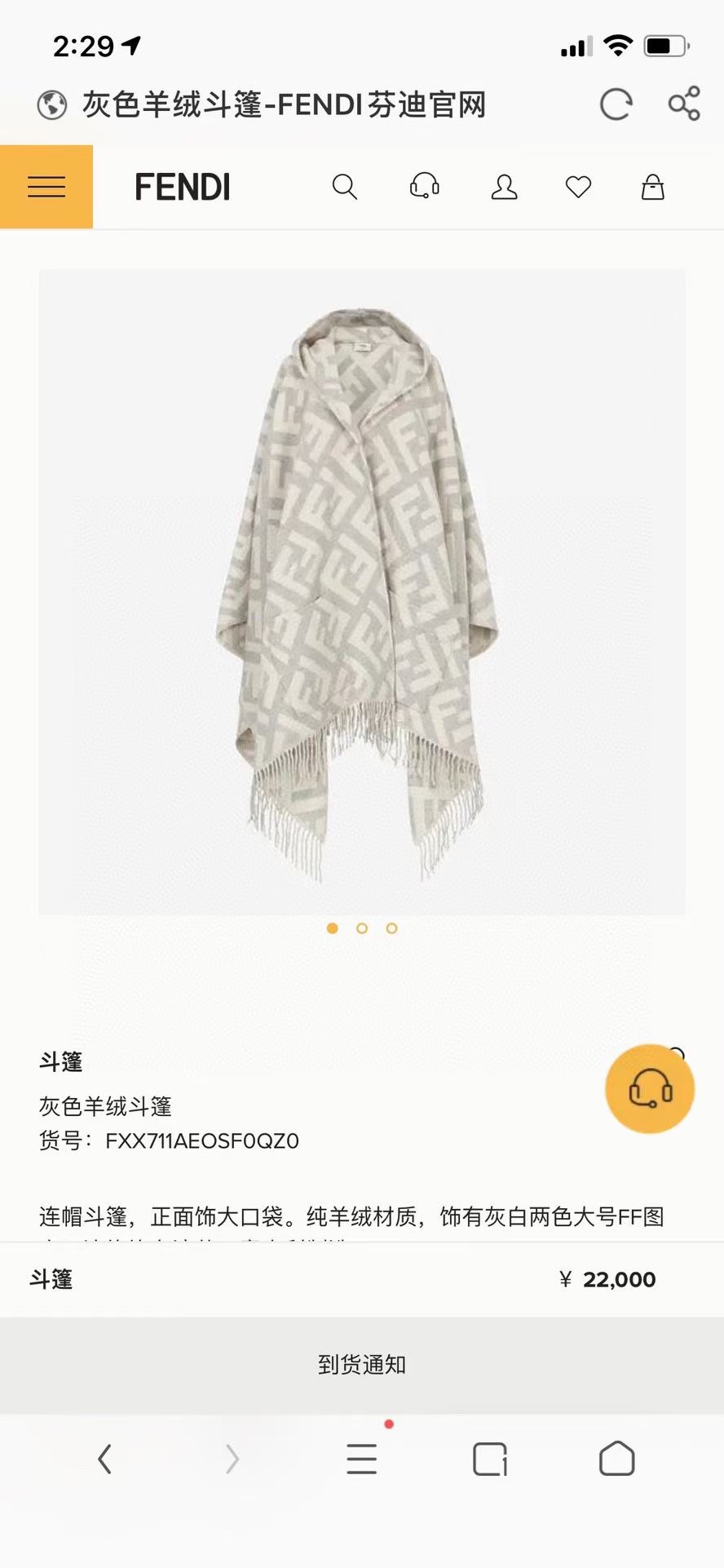The image size is (724, 1568).
Task: Tap the 到货通知 button
Action: coord(362,1364)
